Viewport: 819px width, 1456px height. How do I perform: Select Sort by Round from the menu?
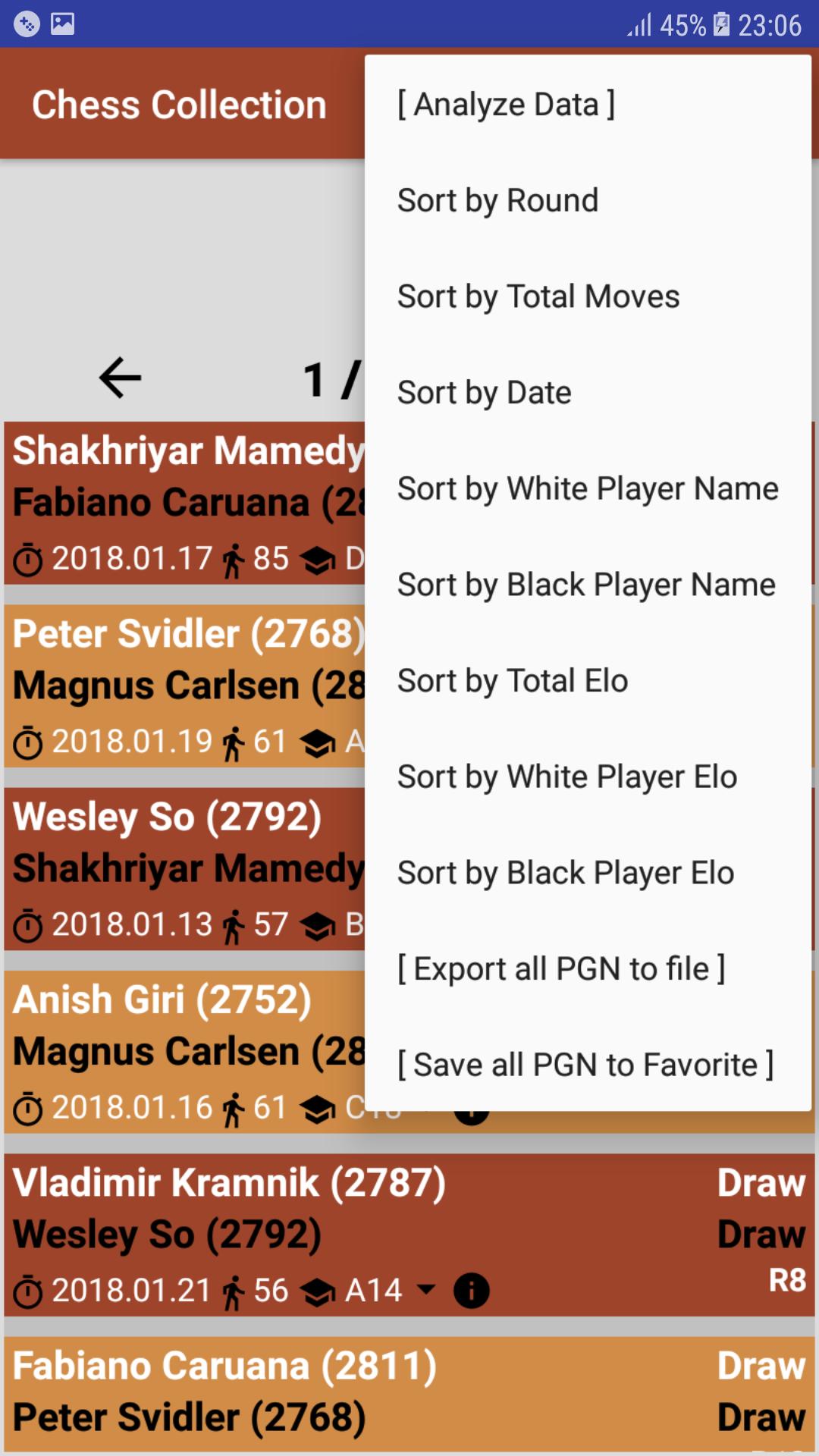(497, 199)
